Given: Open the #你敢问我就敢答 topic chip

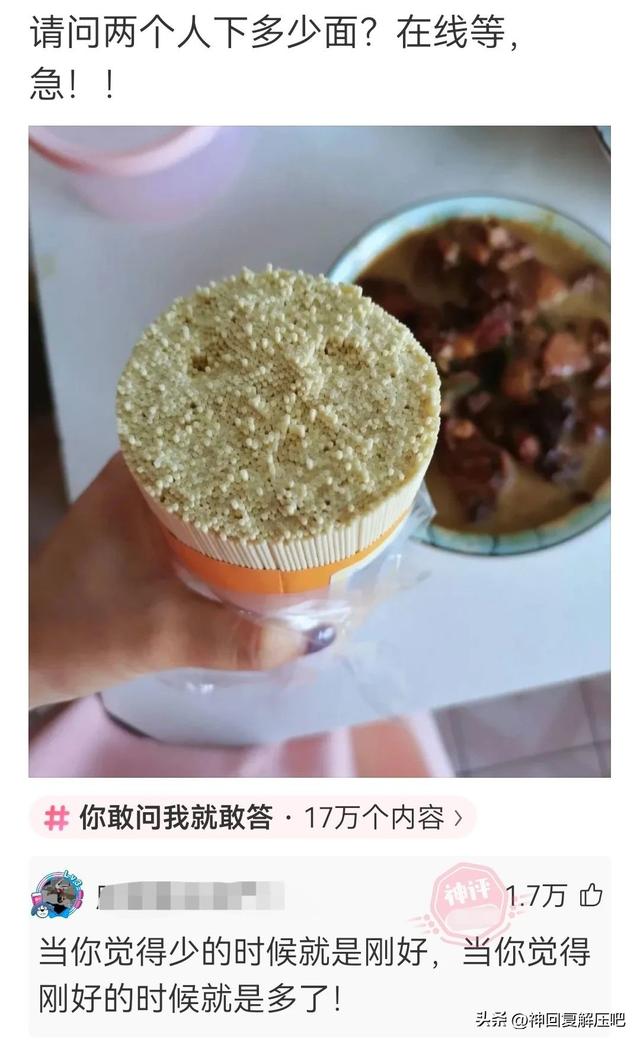Looking at the screenshot, I should (252, 818).
